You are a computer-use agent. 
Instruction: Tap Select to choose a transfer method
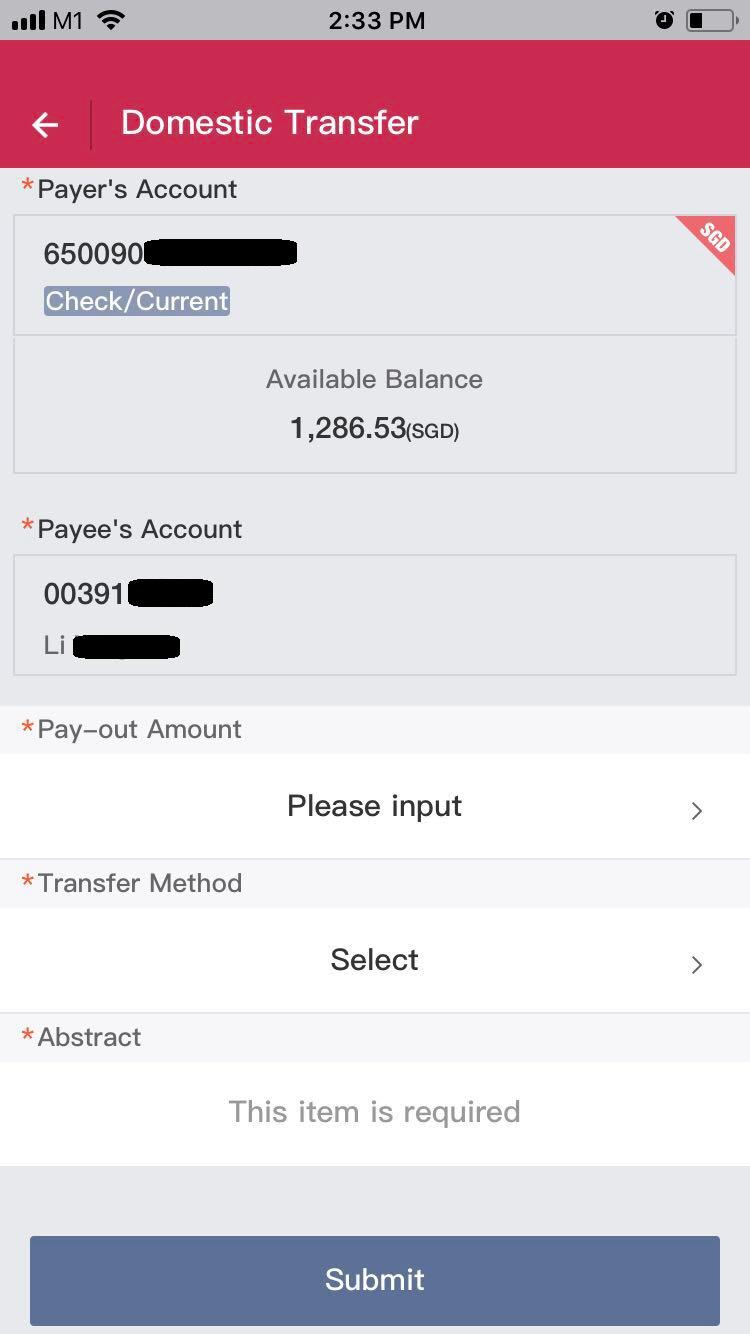374,959
